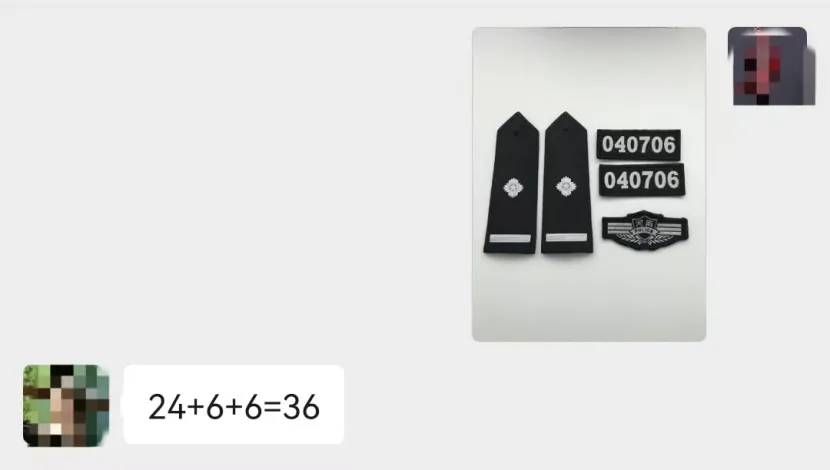Open avatar of contact who sent 24+6+6=36

66,404
